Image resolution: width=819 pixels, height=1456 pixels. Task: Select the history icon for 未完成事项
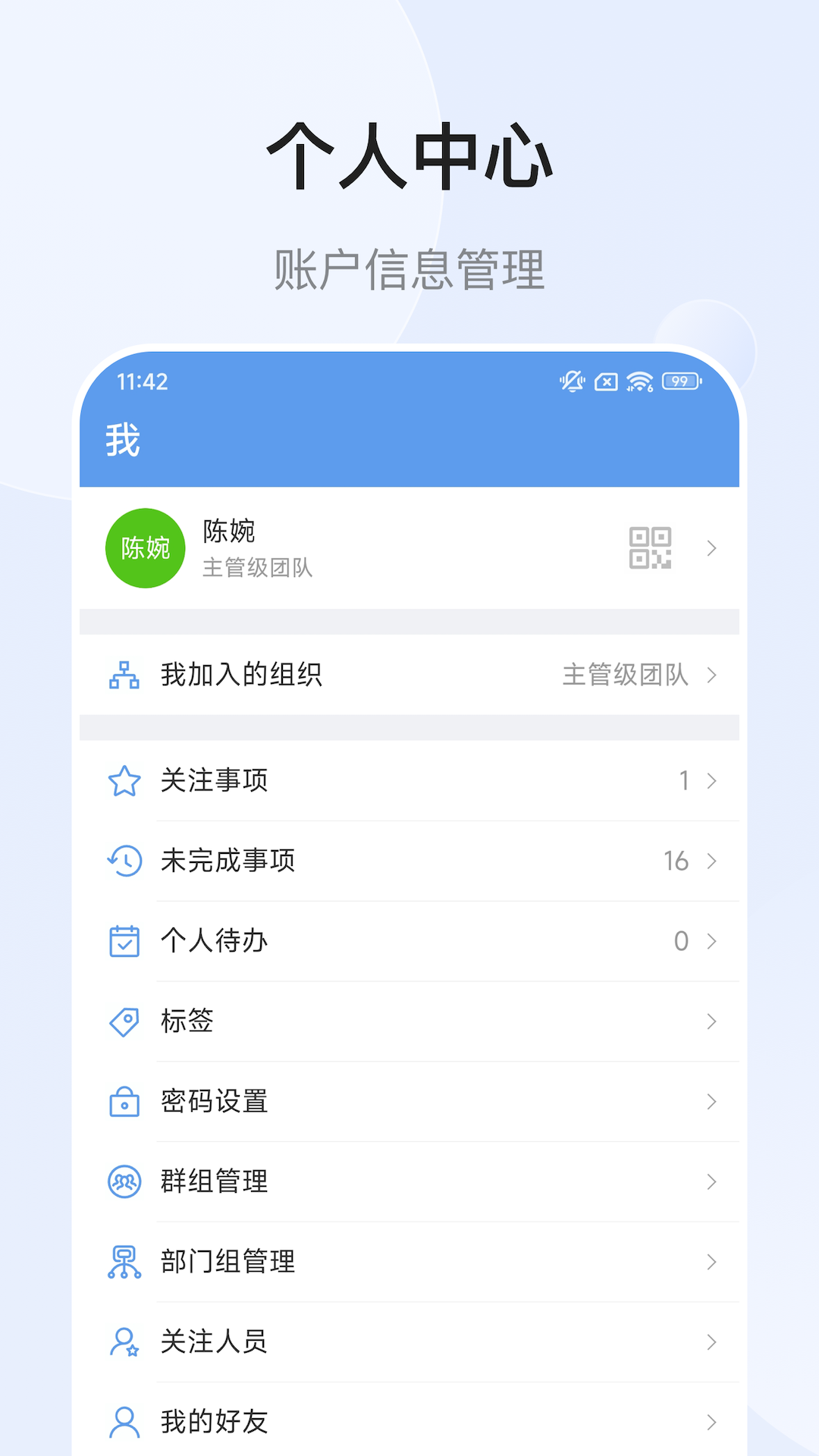tap(124, 861)
